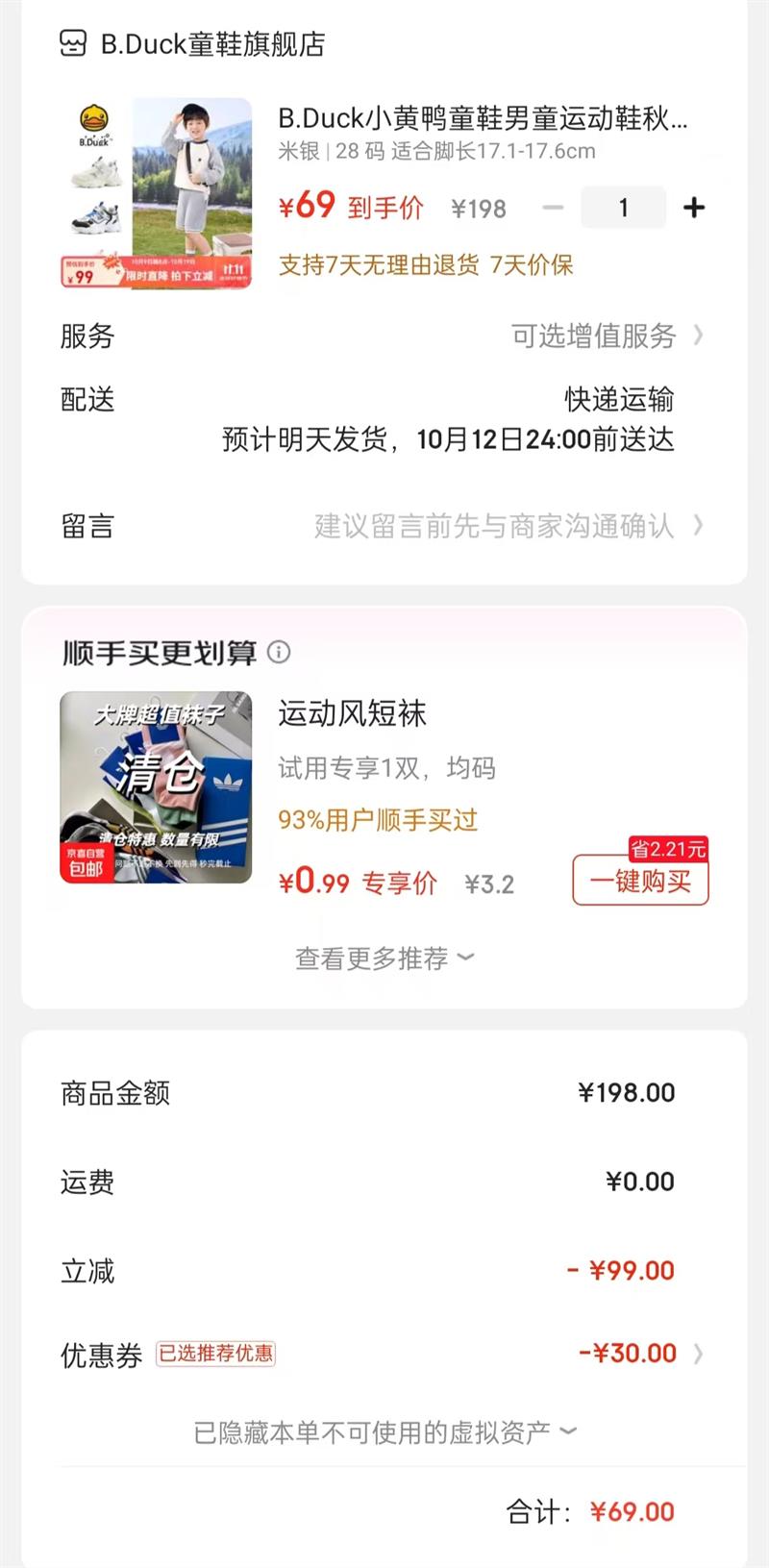The width and height of the screenshot is (769, 1568).
Task: Show info for 顺手买更划算
Action: (279, 653)
